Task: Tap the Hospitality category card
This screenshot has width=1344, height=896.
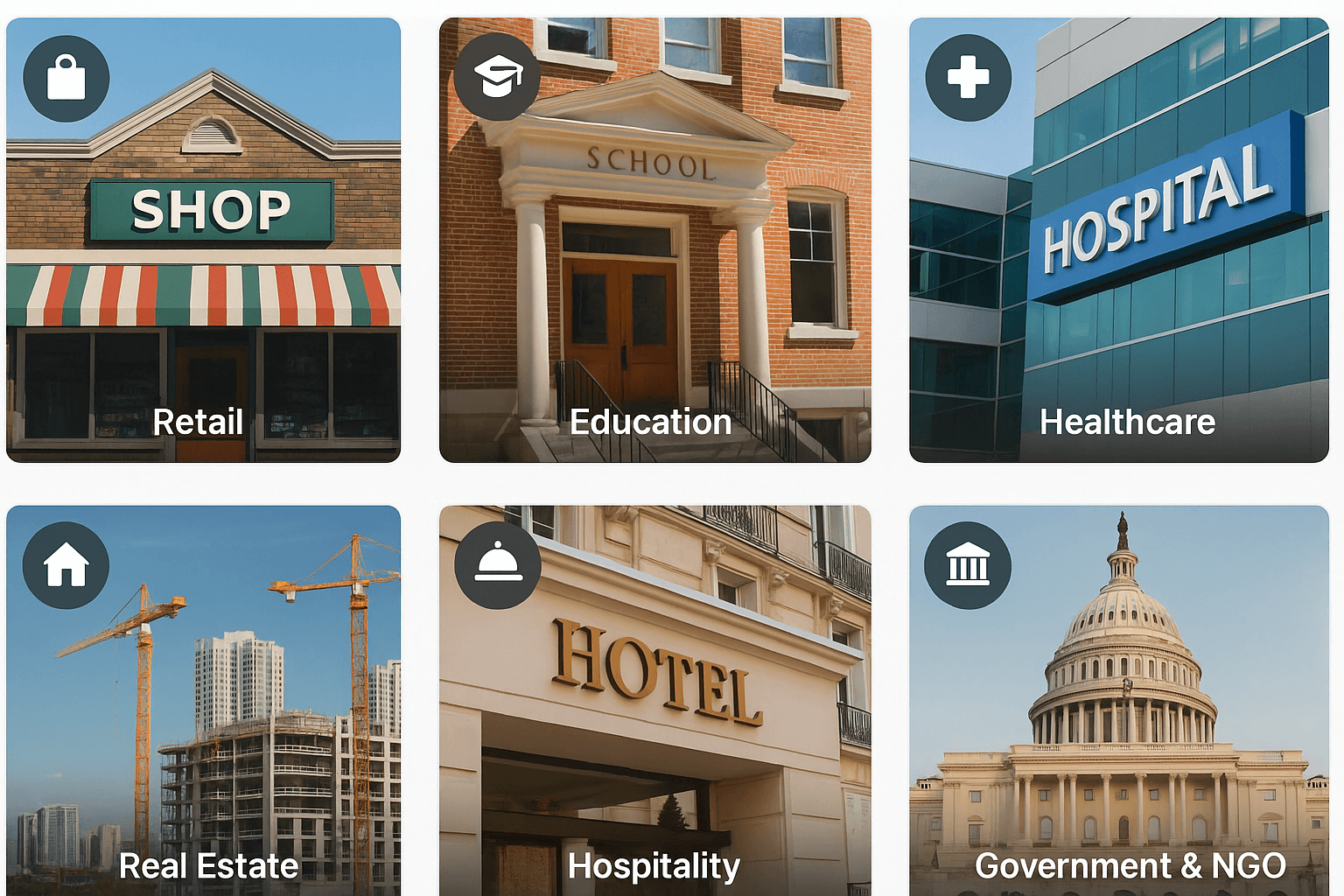Action: tap(654, 700)
